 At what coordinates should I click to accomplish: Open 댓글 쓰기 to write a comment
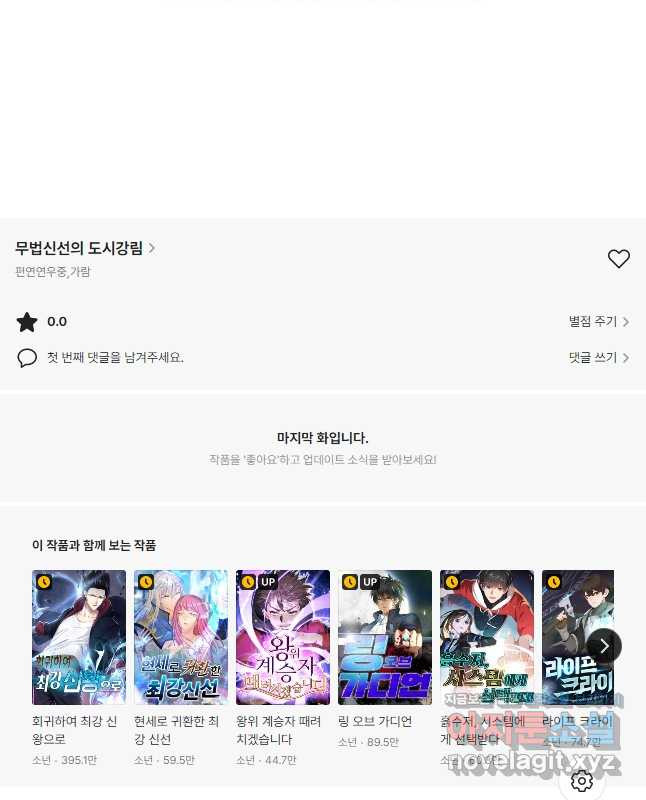(598, 357)
